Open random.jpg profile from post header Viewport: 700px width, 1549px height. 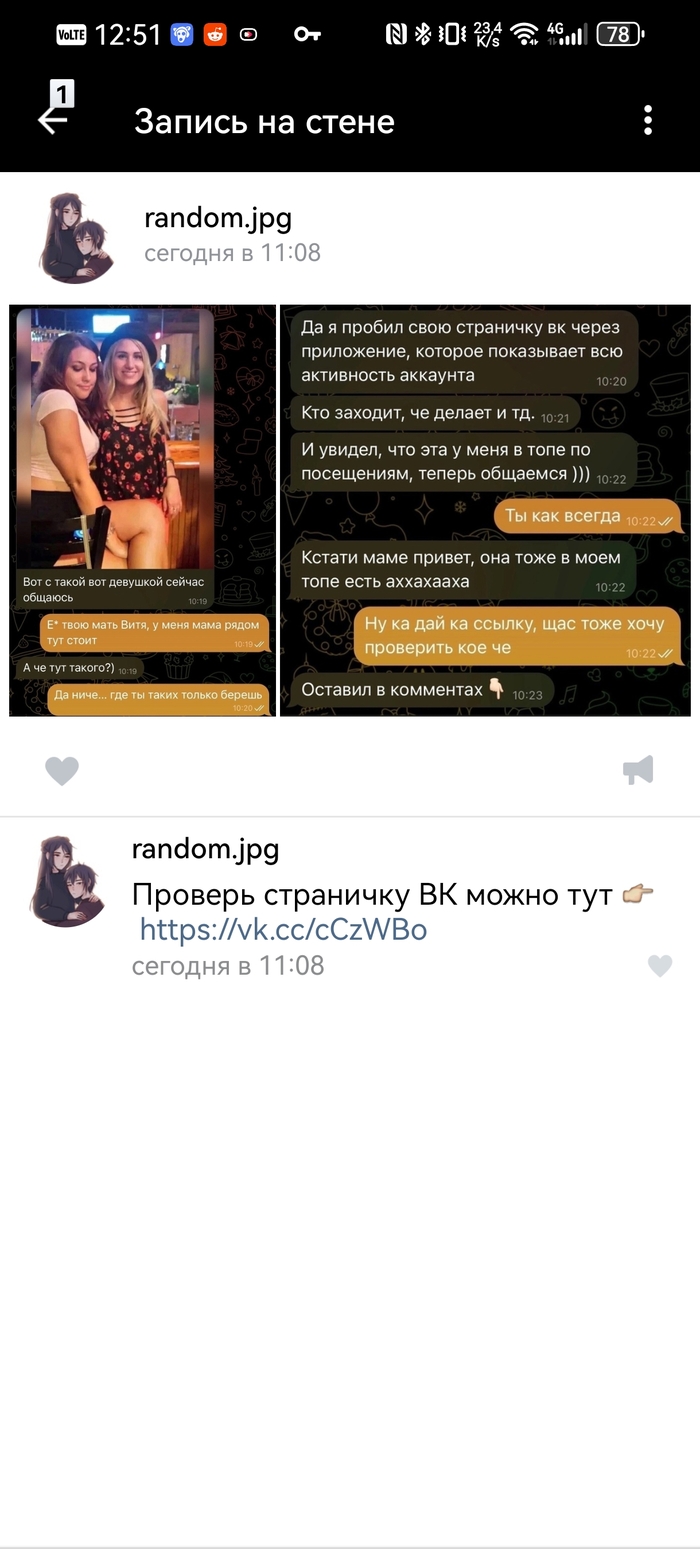pos(218,218)
